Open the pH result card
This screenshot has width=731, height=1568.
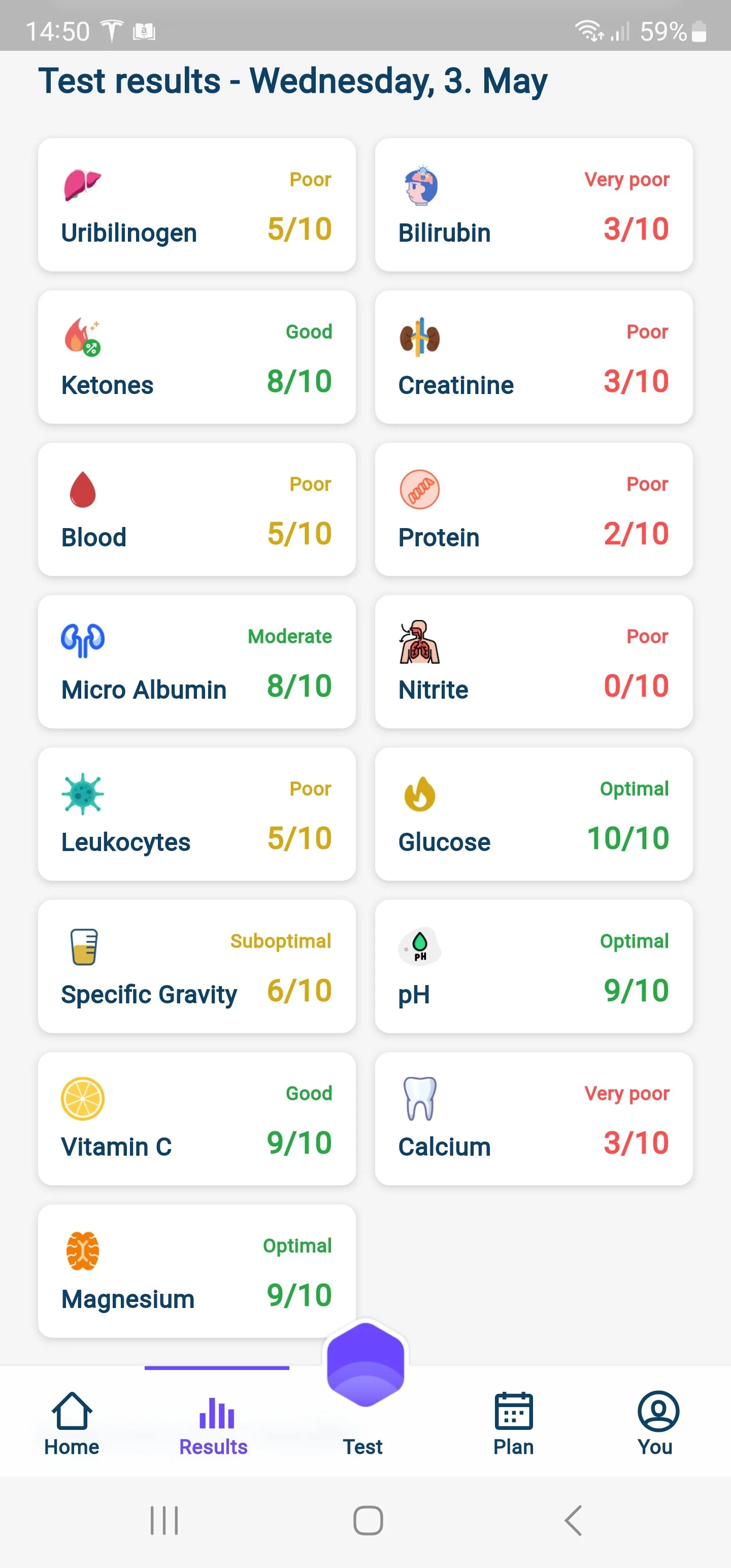point(533,966)
